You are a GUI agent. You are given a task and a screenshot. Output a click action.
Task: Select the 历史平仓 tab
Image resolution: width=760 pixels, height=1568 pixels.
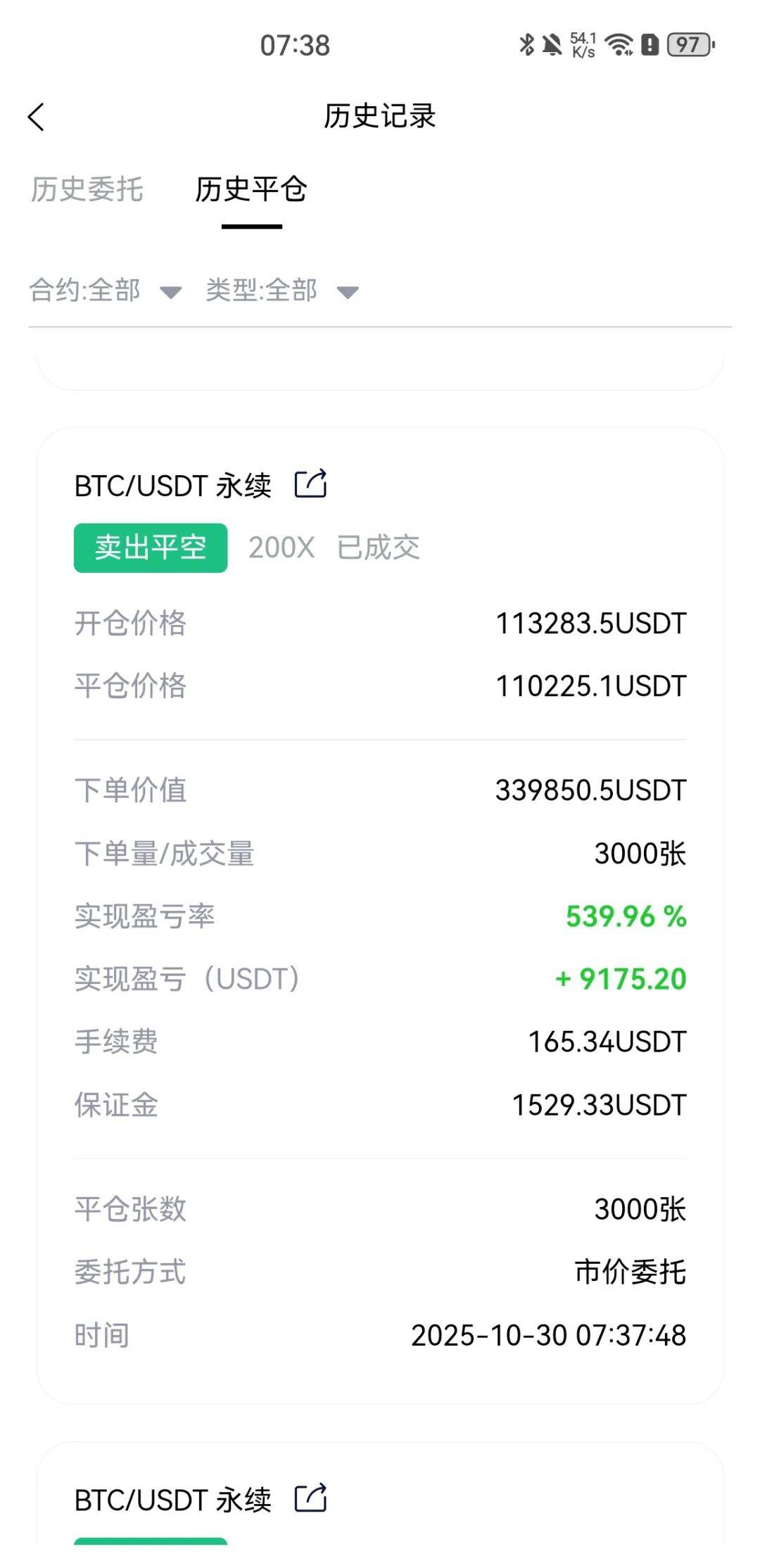251,189
